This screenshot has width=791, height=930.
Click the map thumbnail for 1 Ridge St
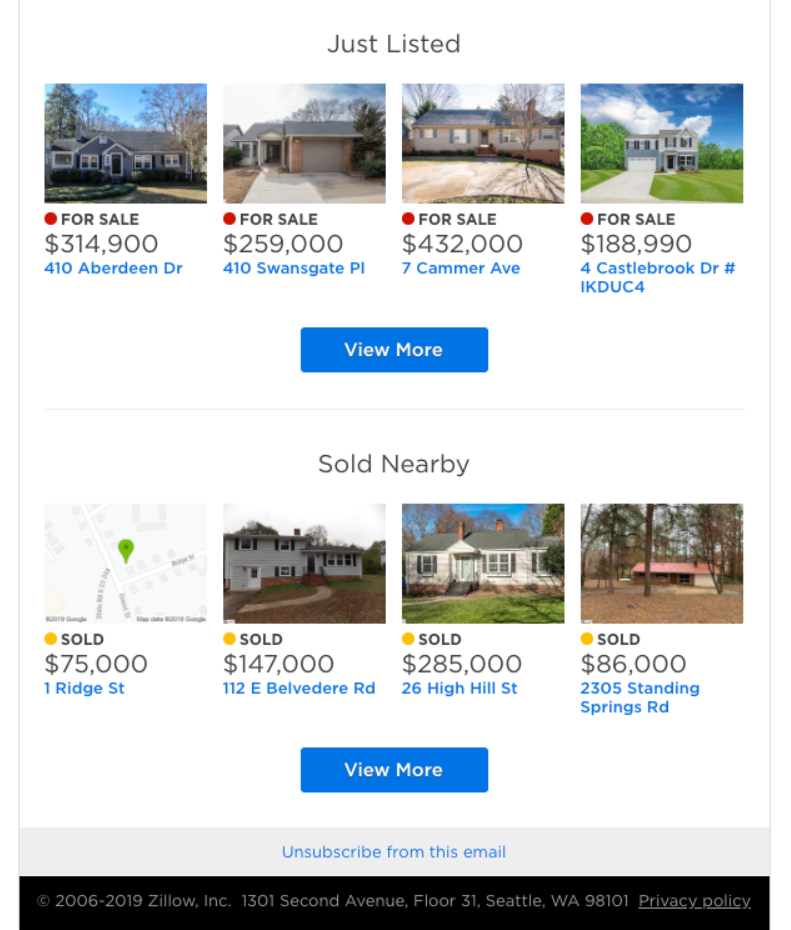(125, 562)
